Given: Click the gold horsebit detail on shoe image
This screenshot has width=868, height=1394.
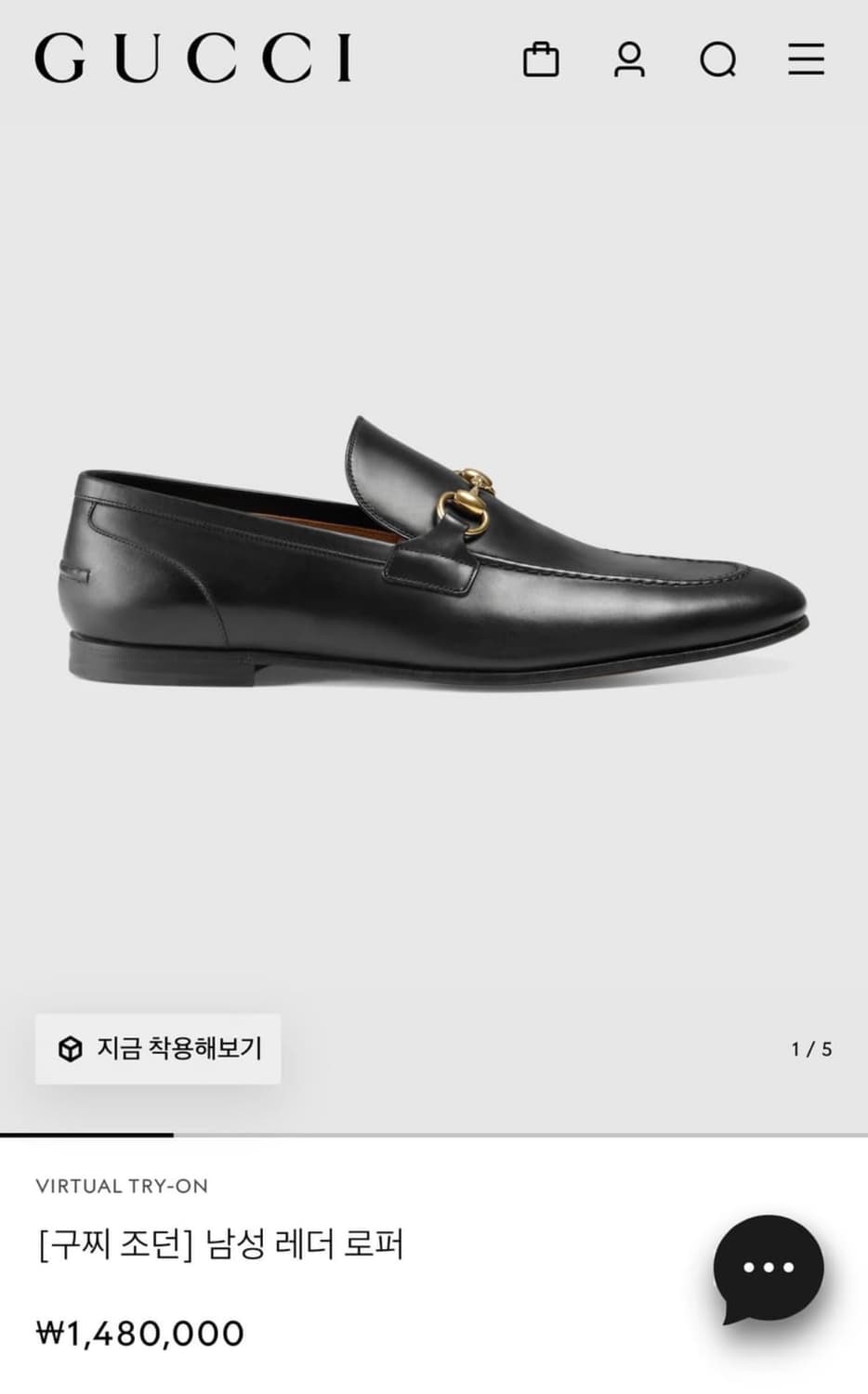Looking at the screenshot, I should tap(465, 502).
